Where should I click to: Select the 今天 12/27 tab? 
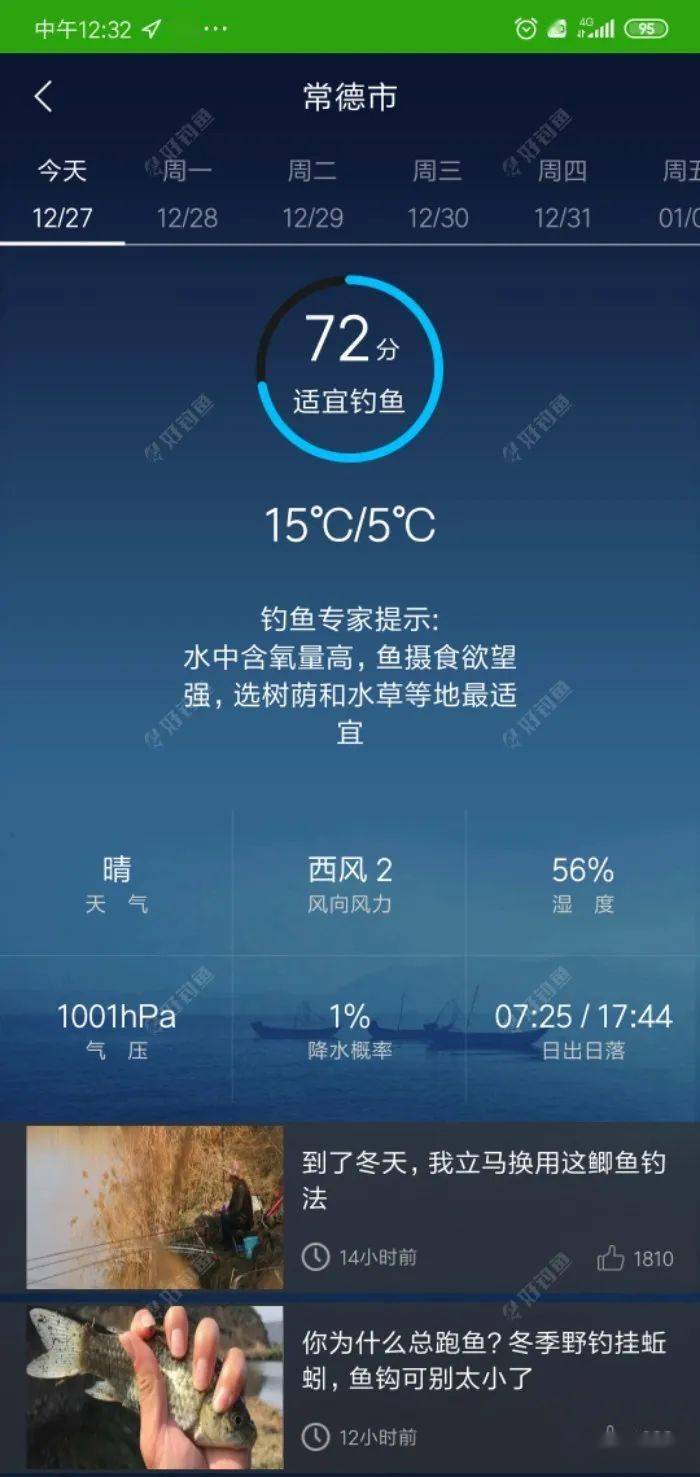(x=62, y=194)
